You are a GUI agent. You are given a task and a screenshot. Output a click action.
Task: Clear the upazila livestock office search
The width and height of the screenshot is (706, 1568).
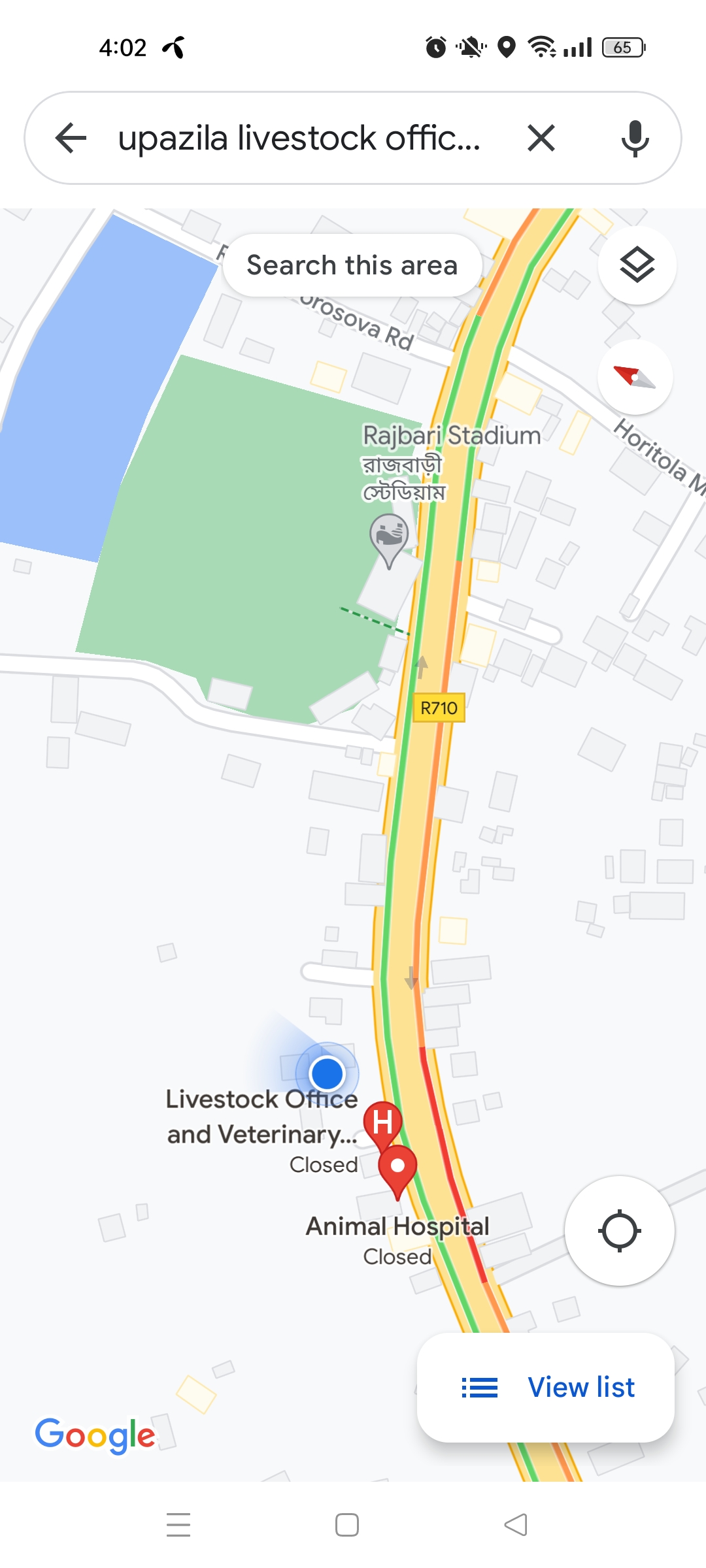541,138
